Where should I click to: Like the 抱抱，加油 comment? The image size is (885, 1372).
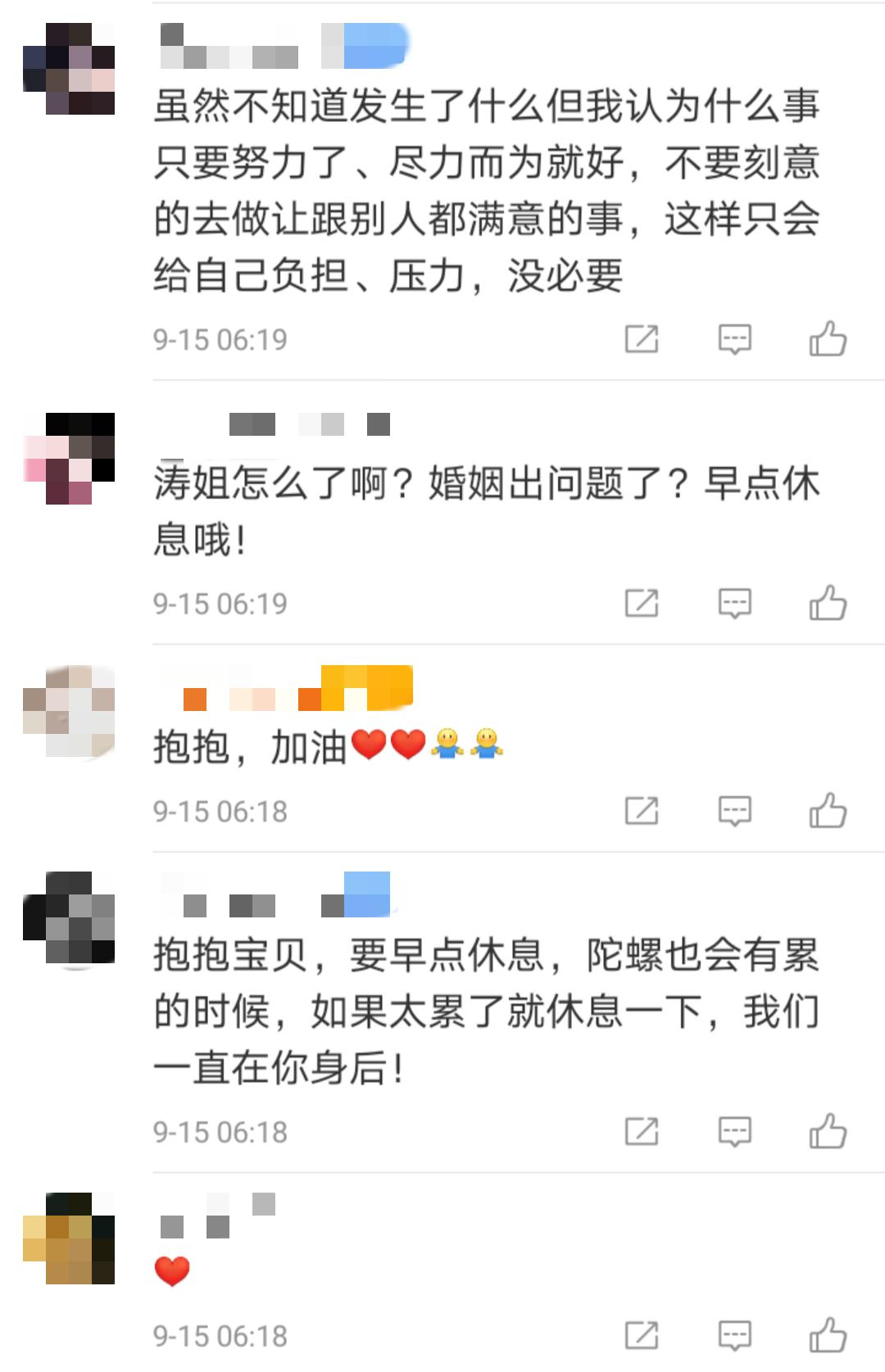click(x=828, y=811)
